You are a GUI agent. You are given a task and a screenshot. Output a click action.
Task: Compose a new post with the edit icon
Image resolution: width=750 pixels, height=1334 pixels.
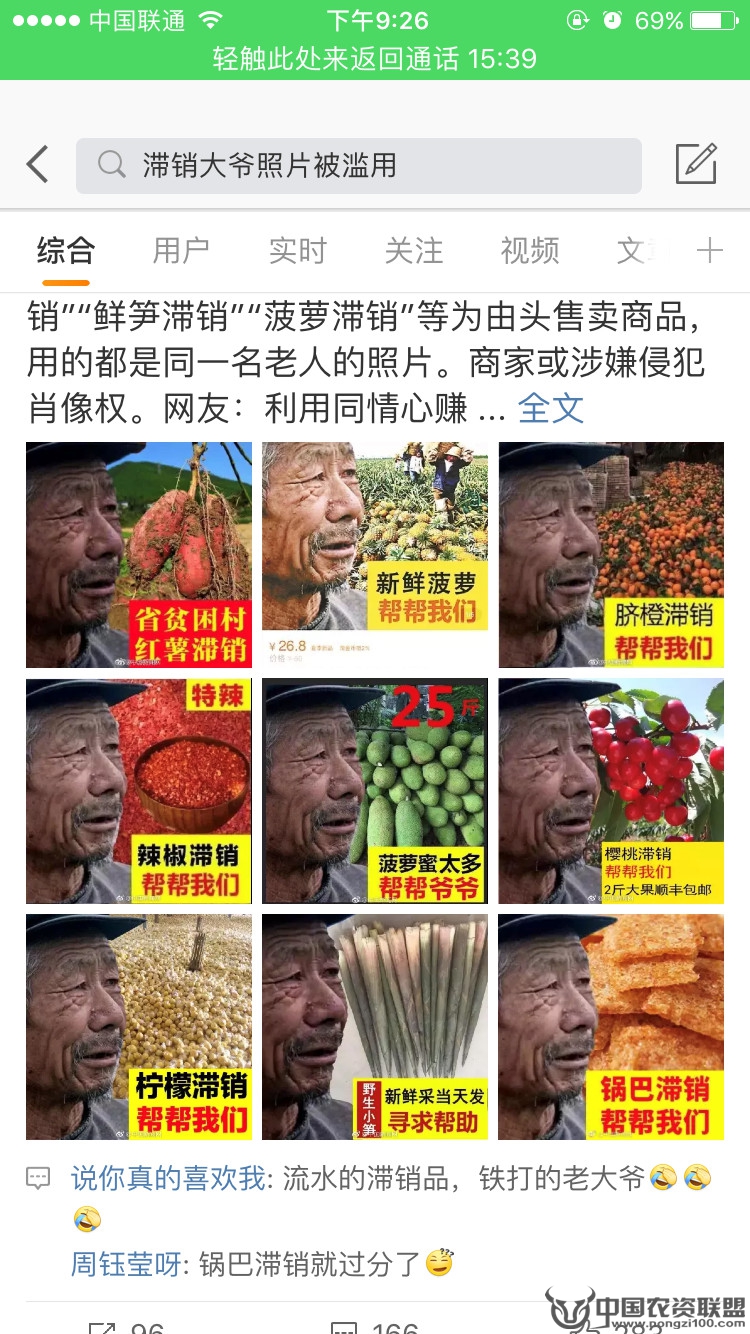(x=696, y=164)
